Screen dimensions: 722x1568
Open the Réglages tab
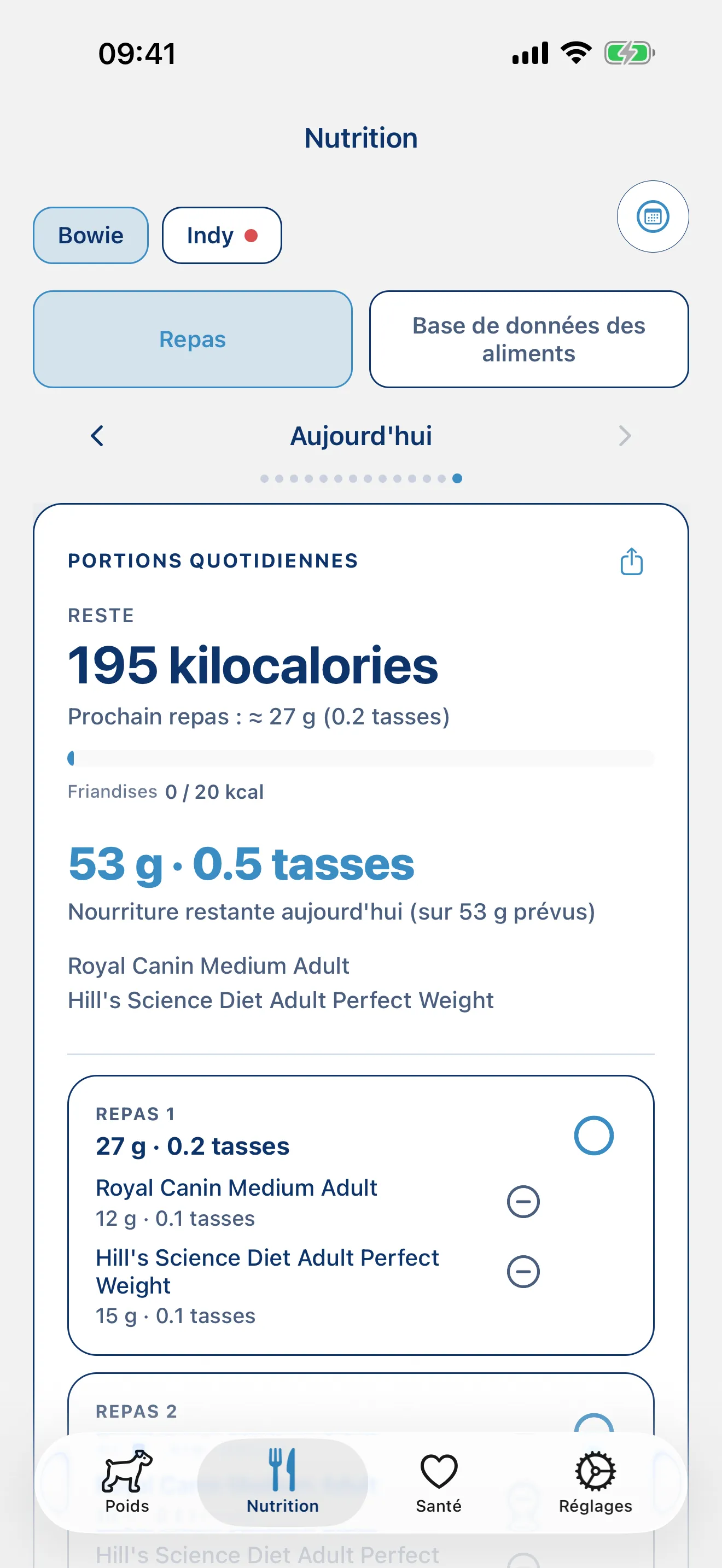(595, 1482)
